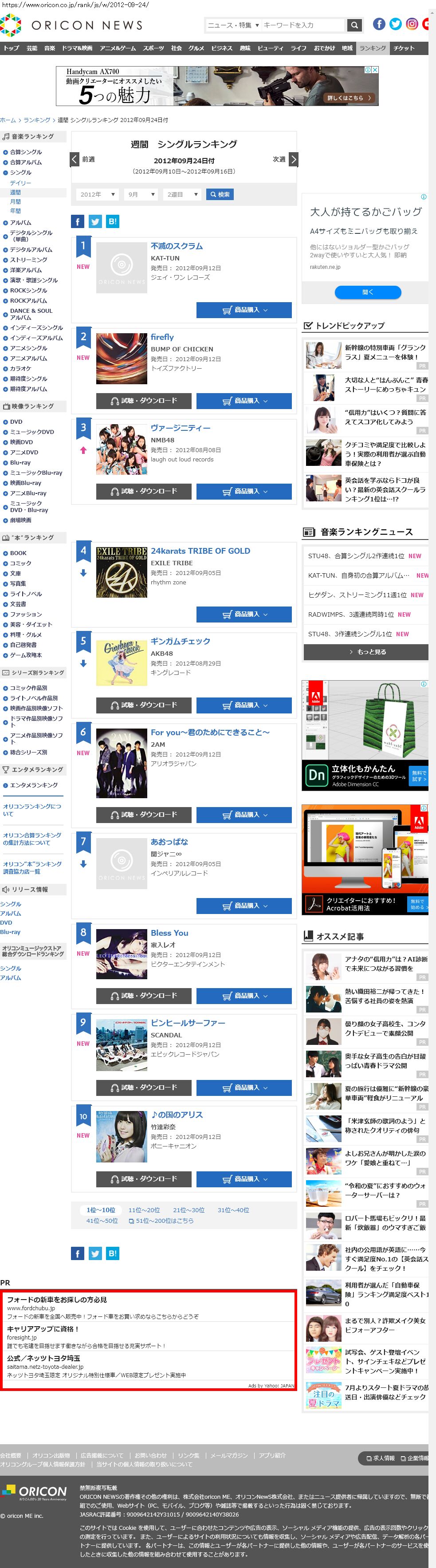Image resolution: width=436 pixels, height=1568 pixels.
Task: Go to previous week 前週 arrow
Action: pyautogui.click(x=75, y=159)
